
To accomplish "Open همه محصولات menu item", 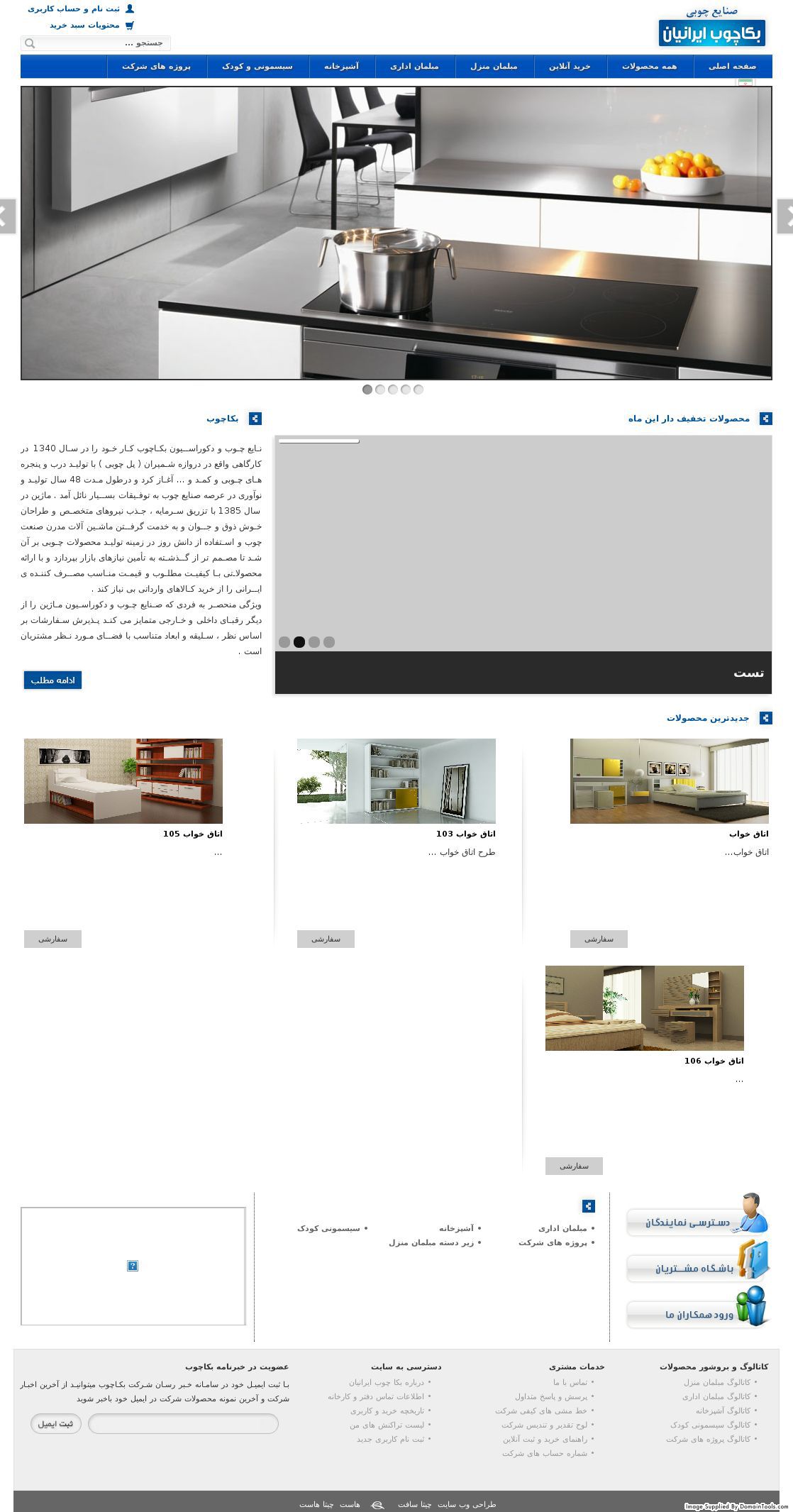I will 649,67.
